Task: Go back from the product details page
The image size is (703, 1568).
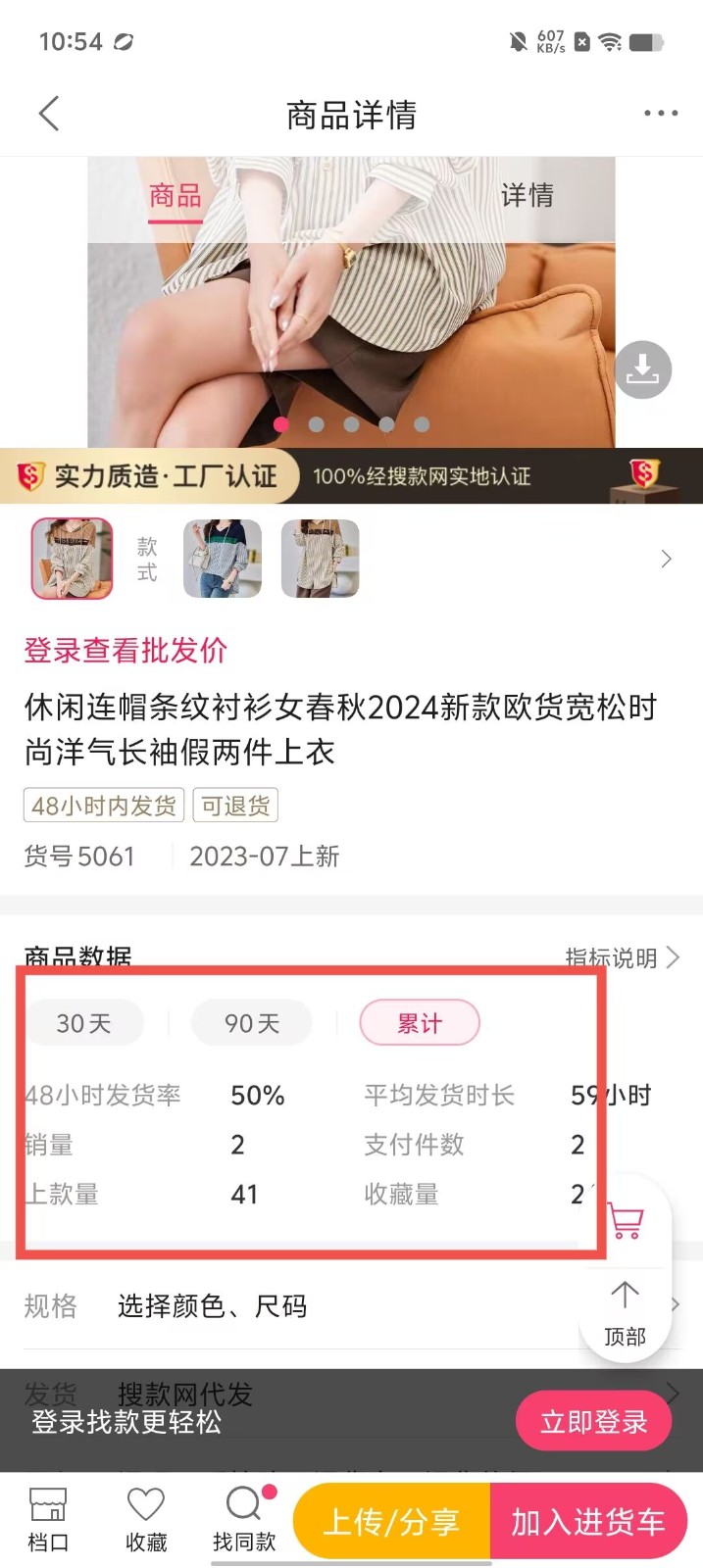Action: tap(49, 114)
